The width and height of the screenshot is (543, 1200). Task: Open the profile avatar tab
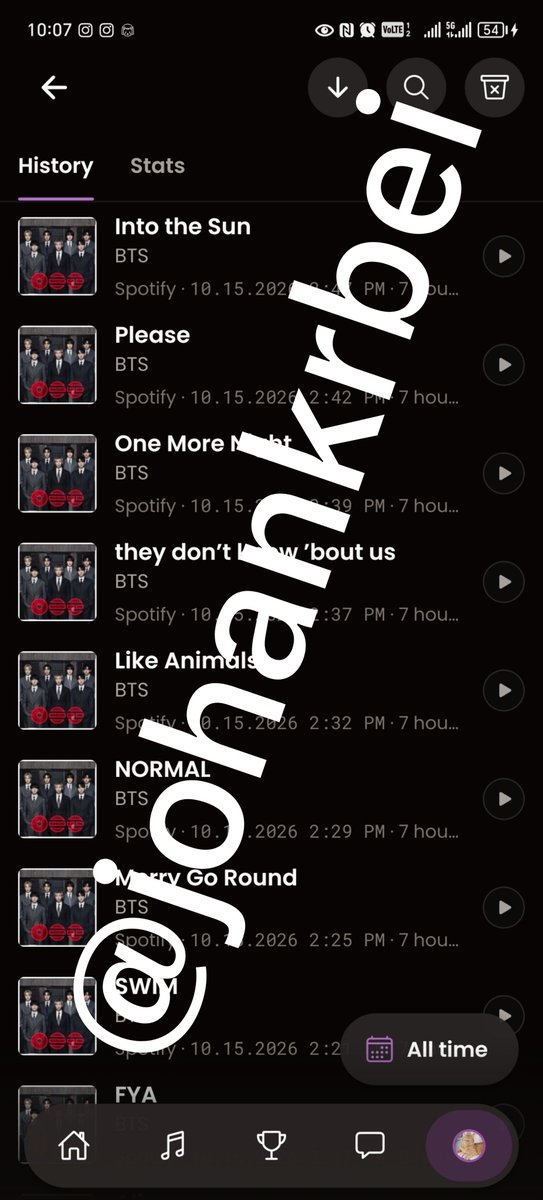pos(469,1146)
